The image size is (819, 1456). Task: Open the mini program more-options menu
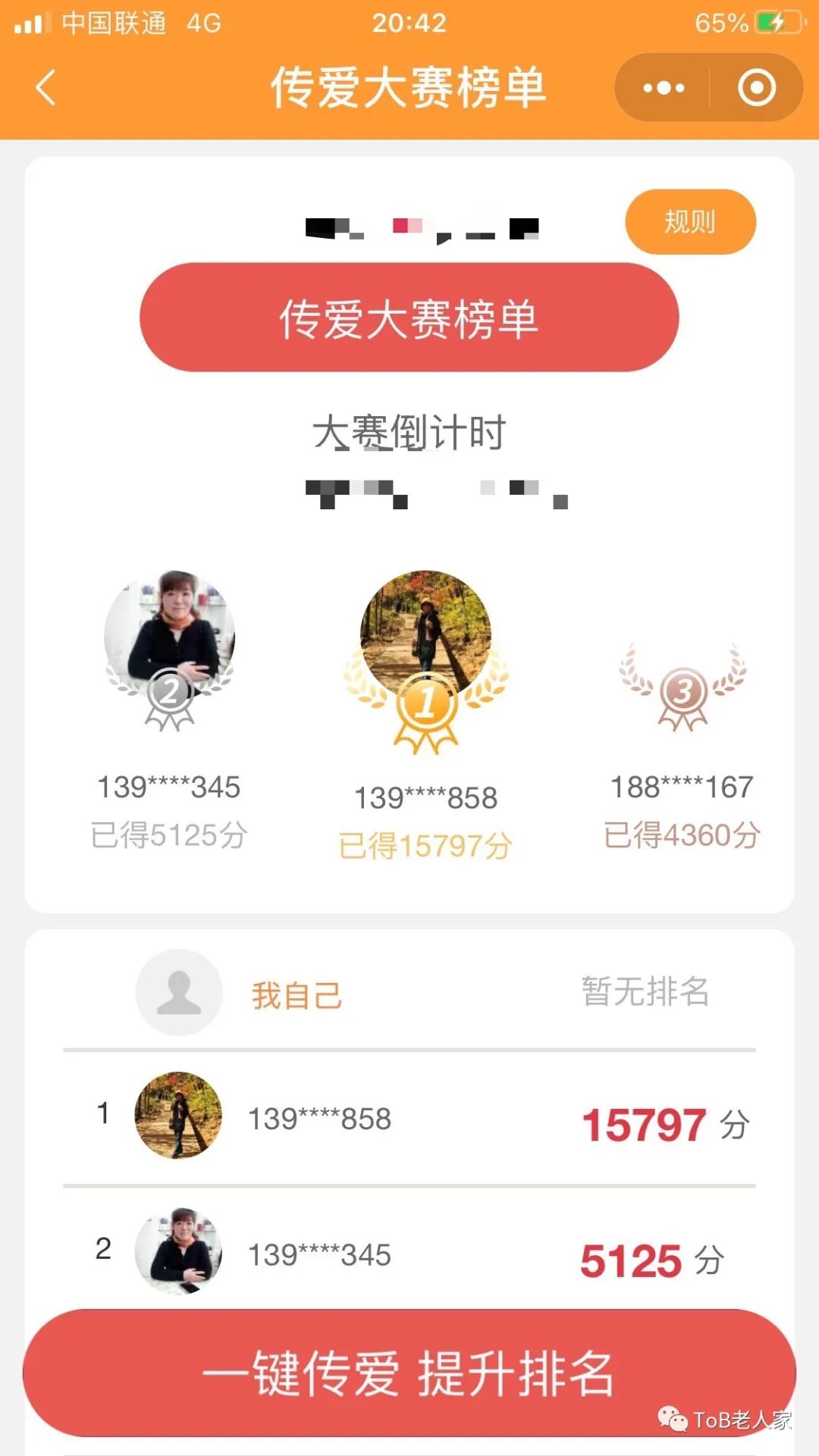pyautogui.click(x=664, y=88)
